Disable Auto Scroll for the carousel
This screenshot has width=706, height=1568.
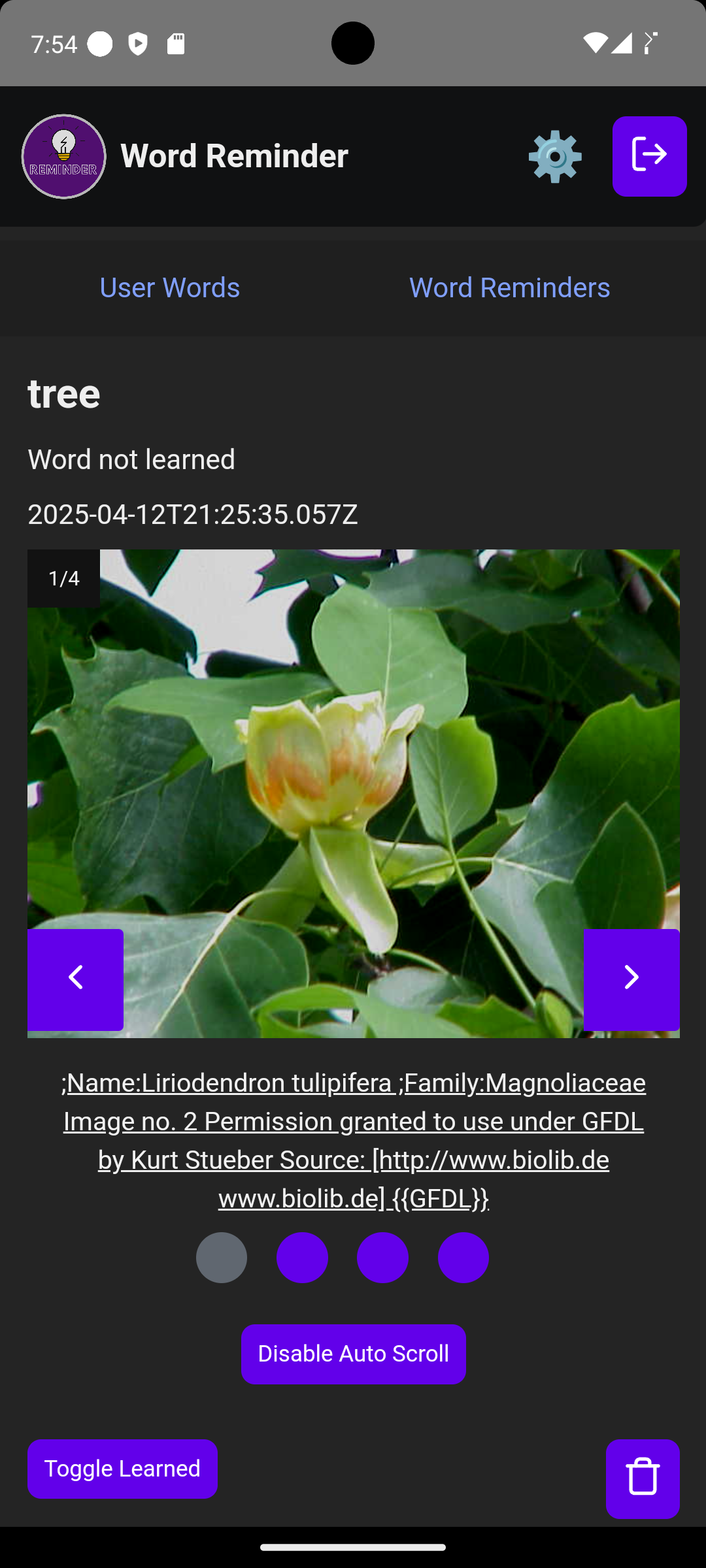coord(354,1354)
